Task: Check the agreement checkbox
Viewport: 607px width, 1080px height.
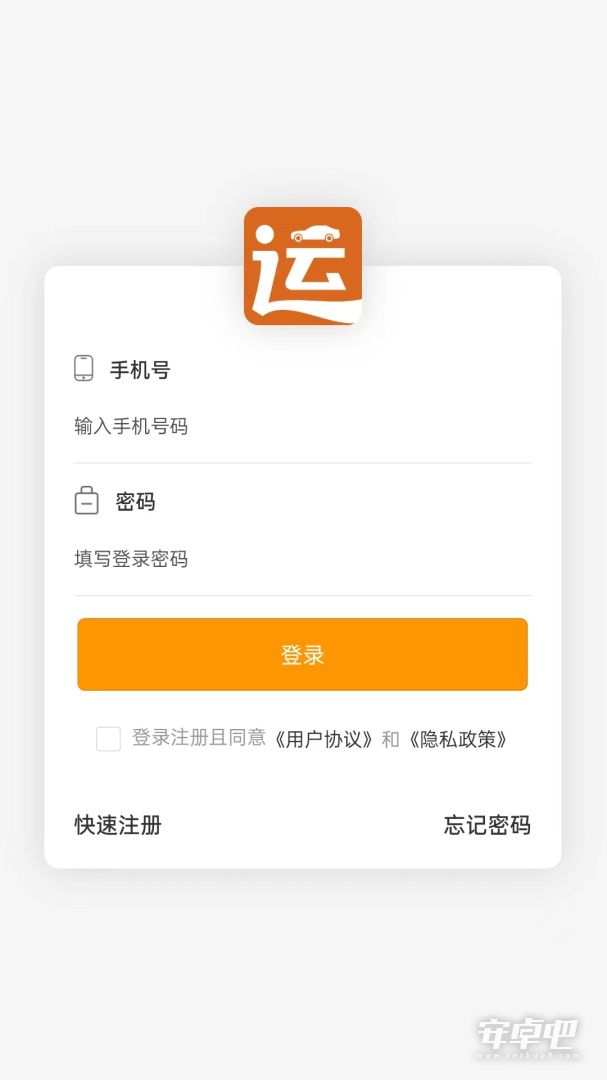Action: 108,739
